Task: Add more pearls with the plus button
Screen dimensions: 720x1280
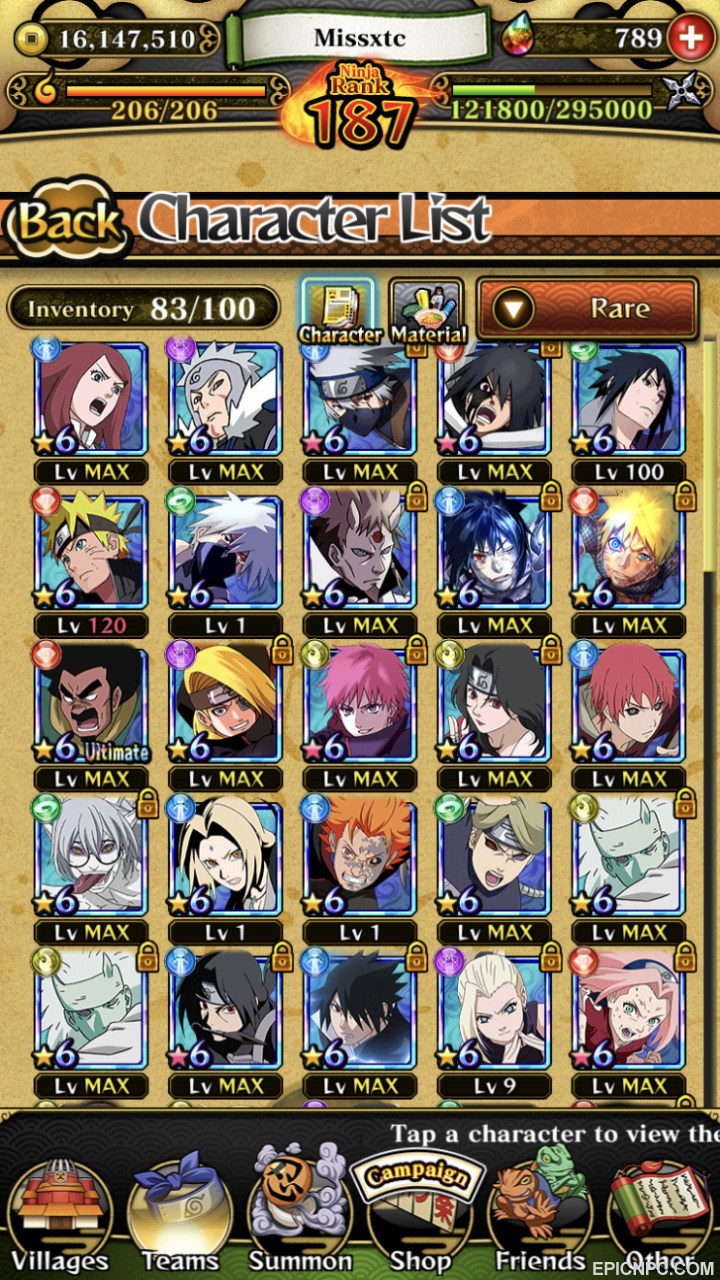Action: click(690, 39)
